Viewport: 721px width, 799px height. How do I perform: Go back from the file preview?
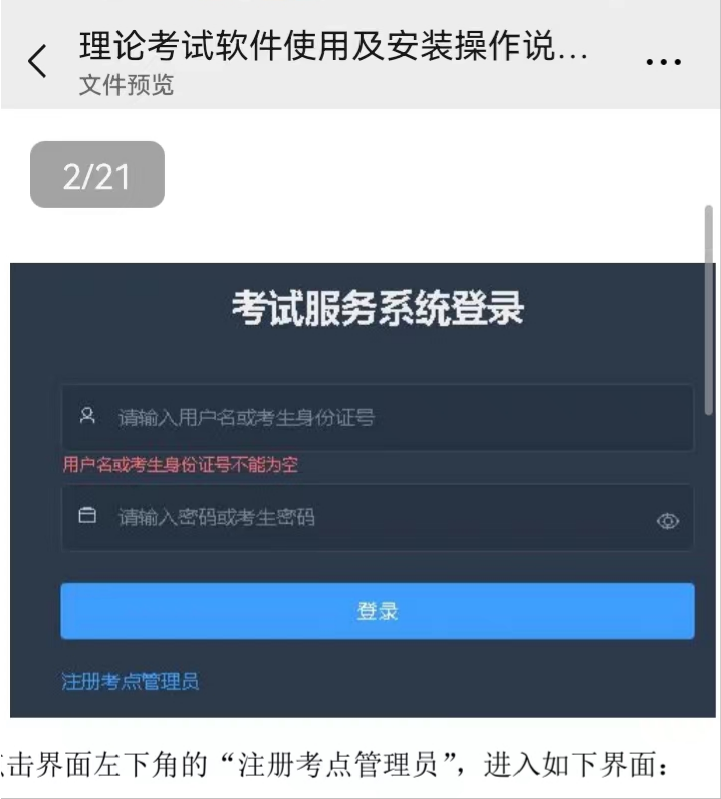point(37,62)
